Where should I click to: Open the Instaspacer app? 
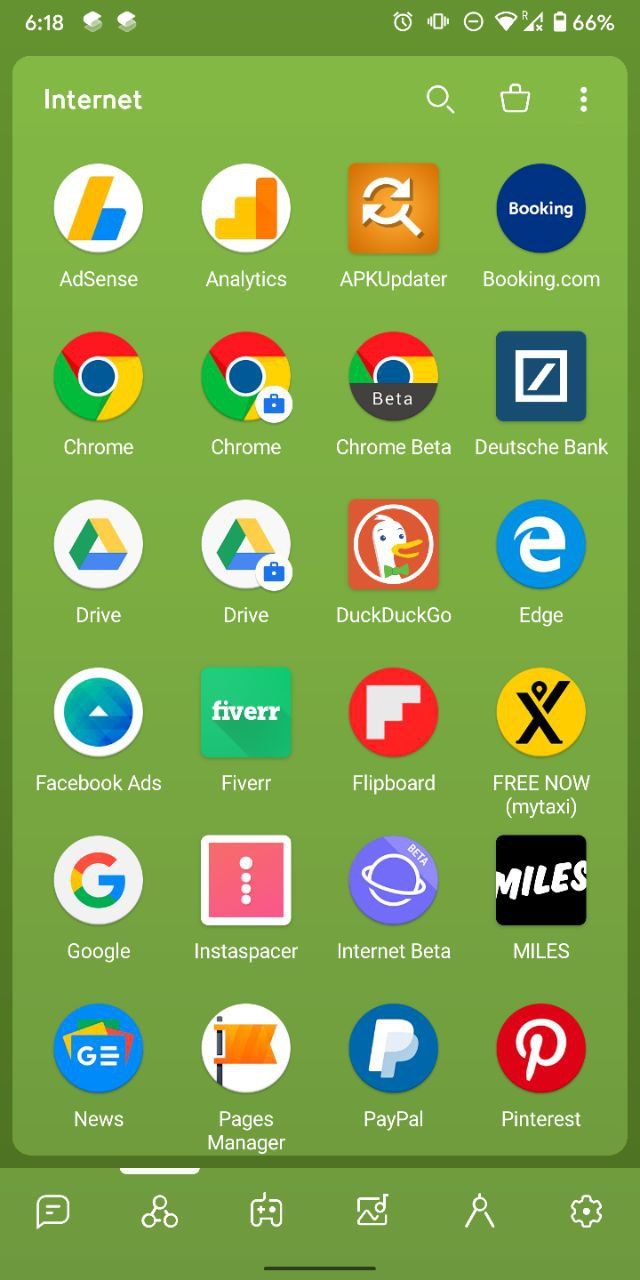[246, 881]
